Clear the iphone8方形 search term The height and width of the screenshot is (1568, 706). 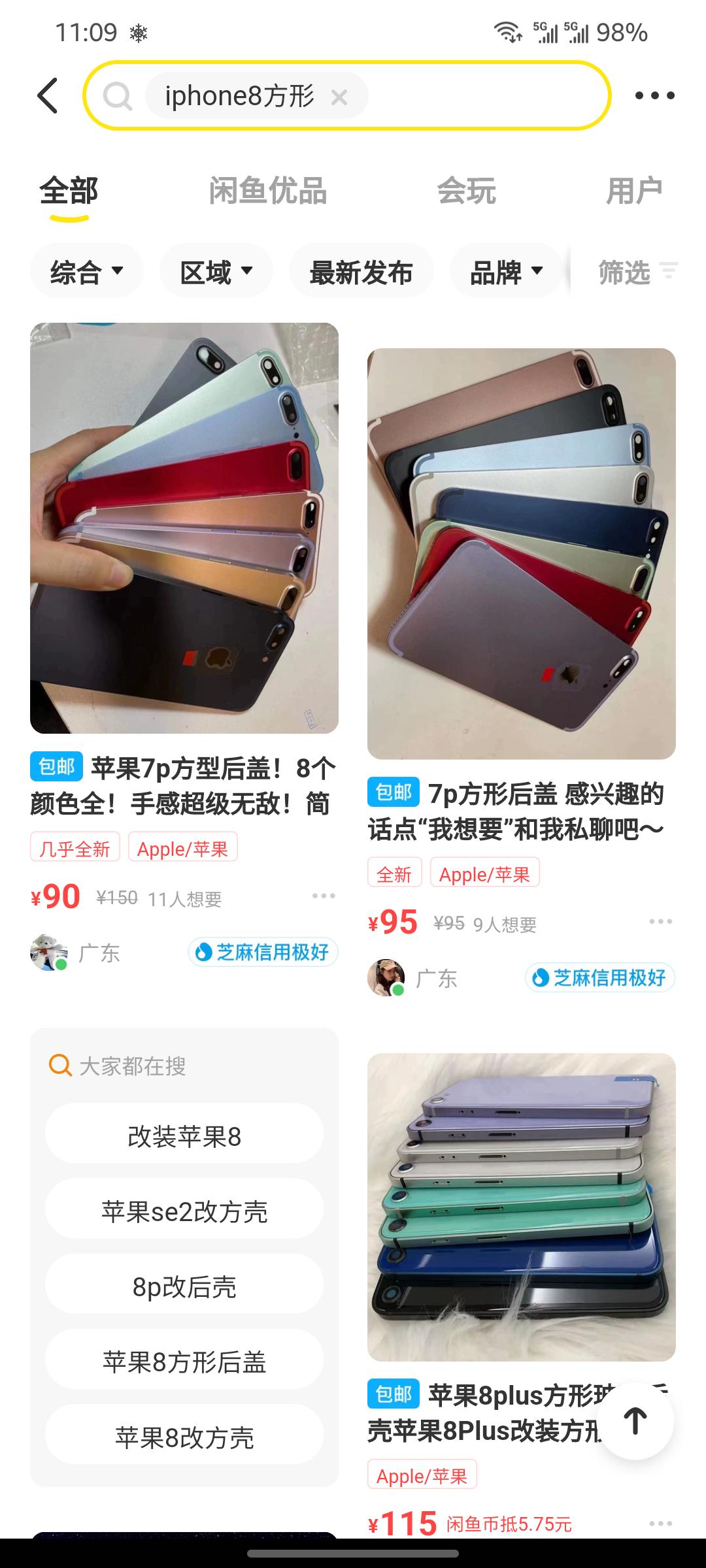click(339, 97)
